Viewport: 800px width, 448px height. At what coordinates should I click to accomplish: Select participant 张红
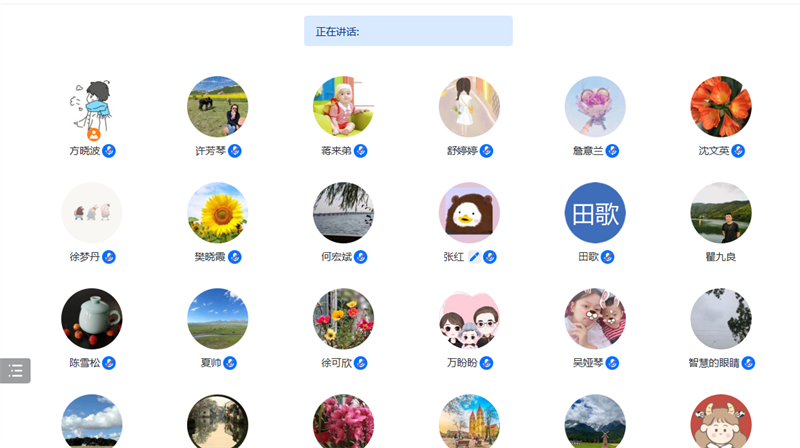click(x=469, y=213)
